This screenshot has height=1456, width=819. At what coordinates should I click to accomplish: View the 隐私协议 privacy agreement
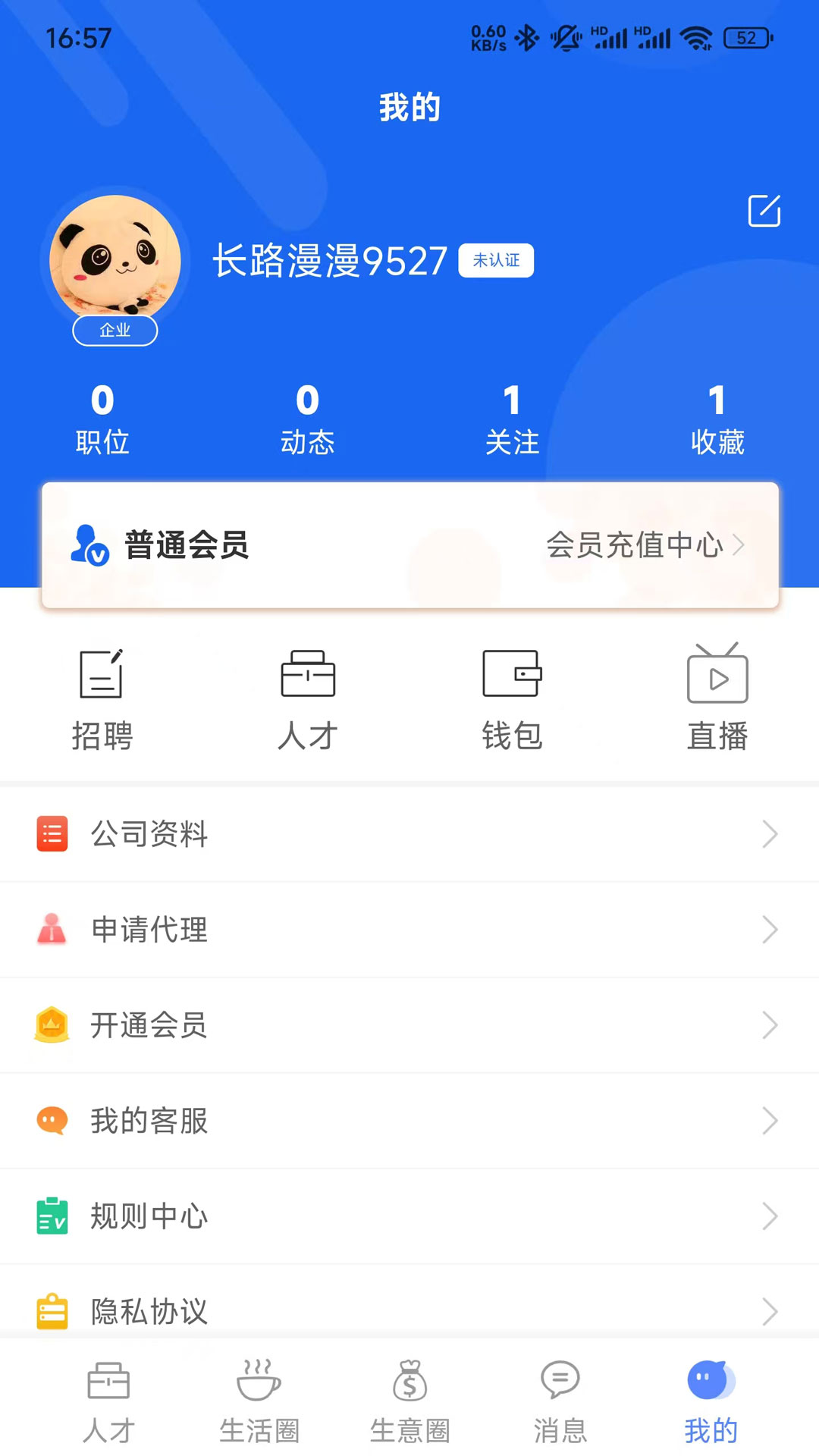click(x=409, y=1310)
